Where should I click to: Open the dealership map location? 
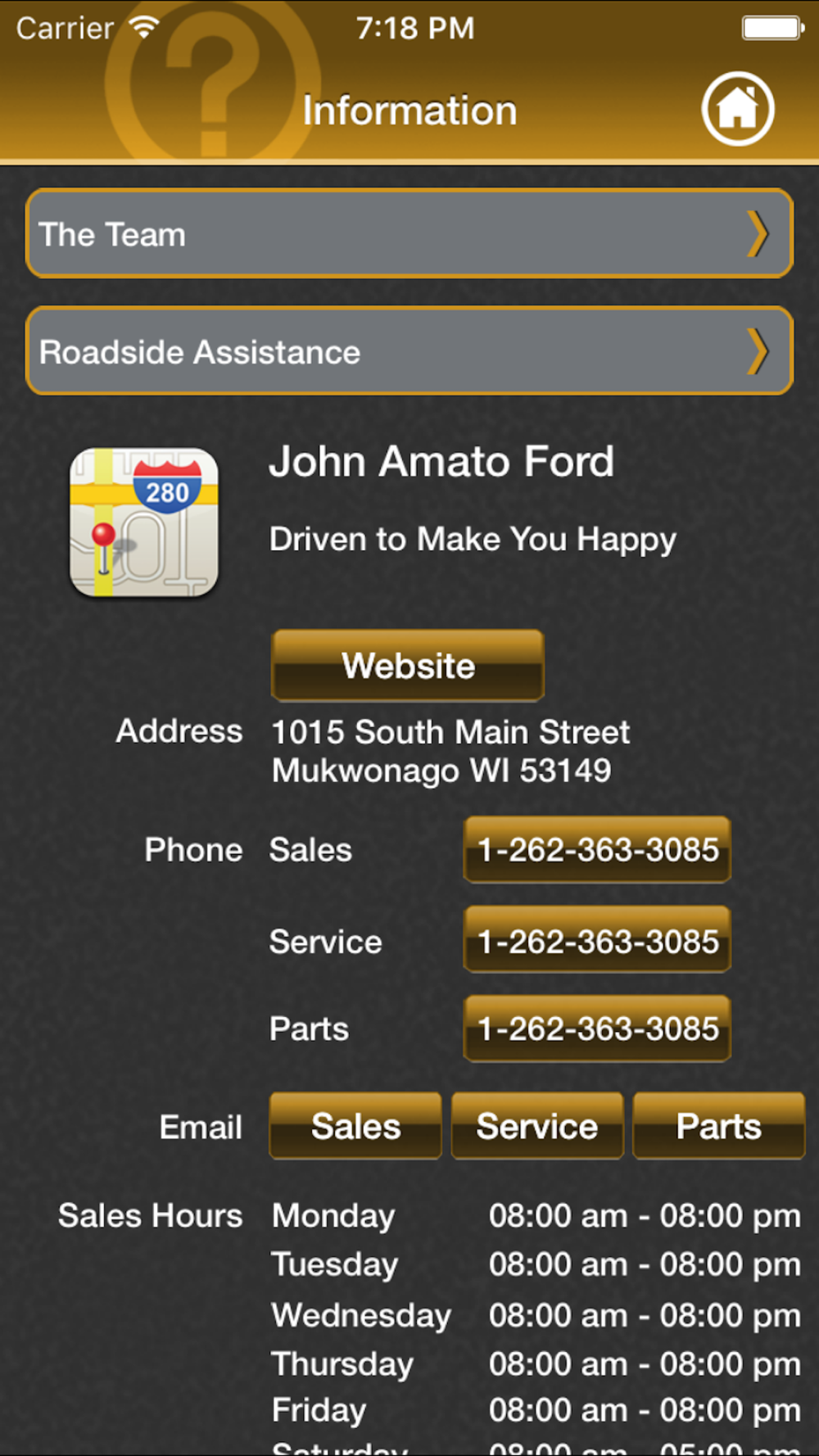tap(144, 522)
